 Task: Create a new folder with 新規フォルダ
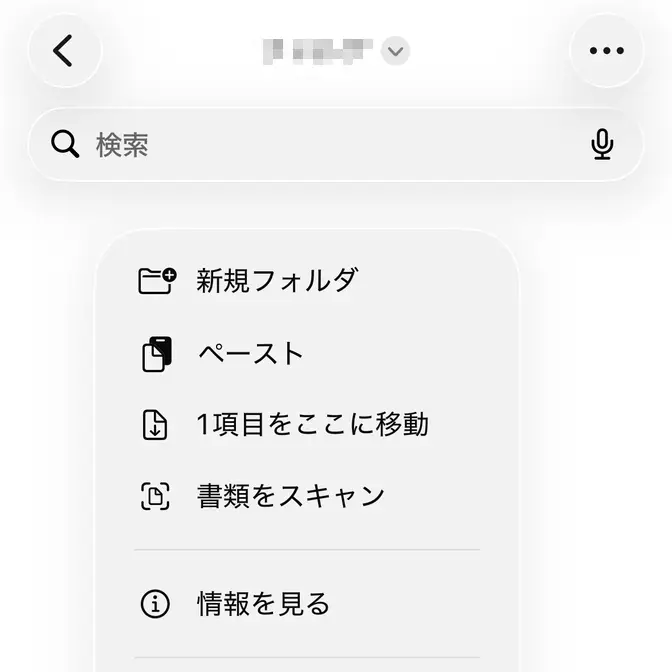[277, 281]
